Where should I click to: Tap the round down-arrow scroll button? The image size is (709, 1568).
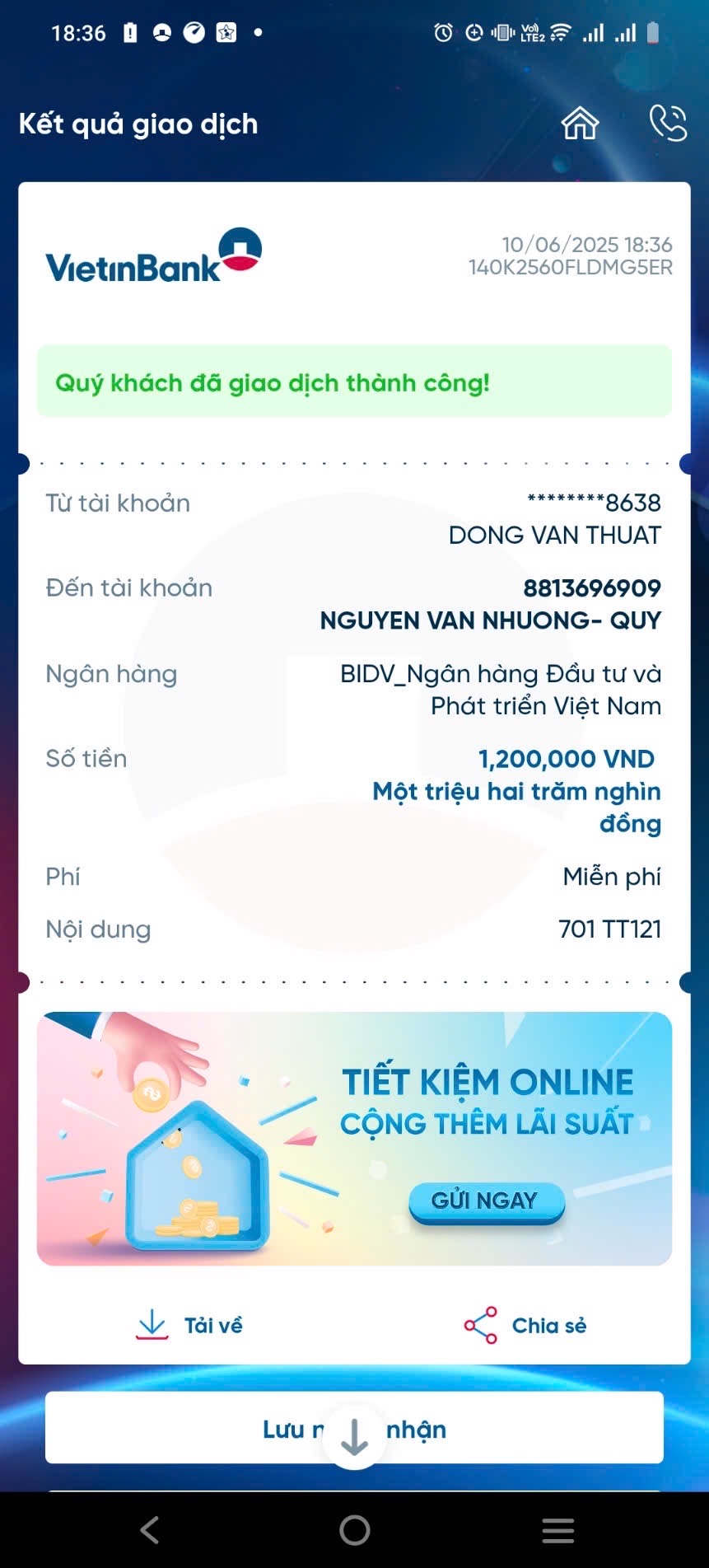354,1437
